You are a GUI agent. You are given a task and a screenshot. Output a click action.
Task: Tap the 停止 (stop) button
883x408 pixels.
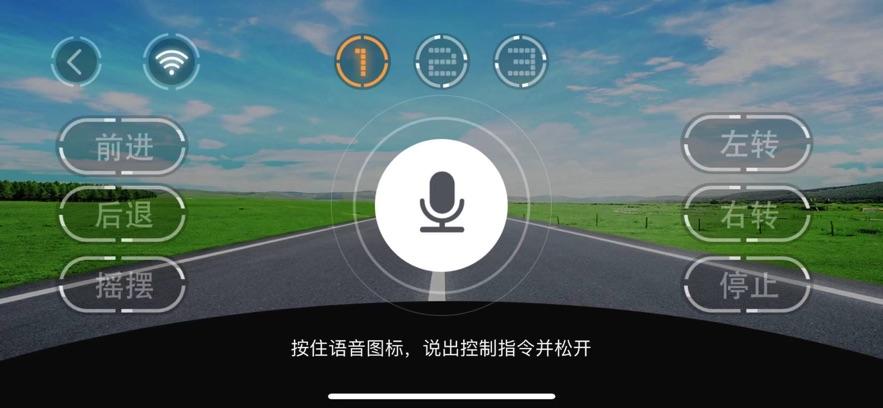coord(747,285)
